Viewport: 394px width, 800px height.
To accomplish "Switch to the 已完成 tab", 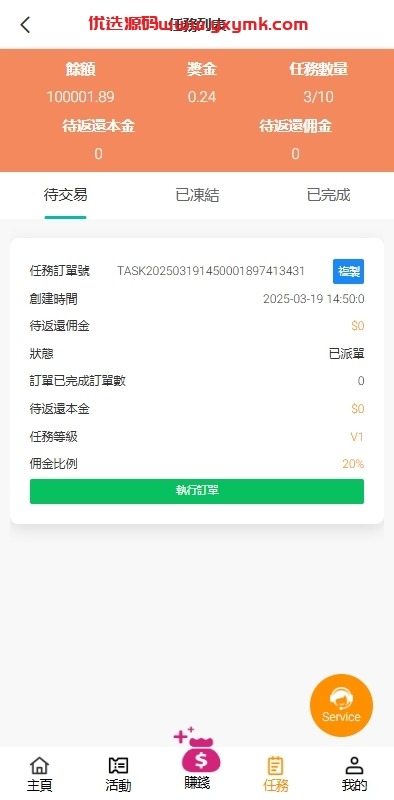I will tap(328, 195).
